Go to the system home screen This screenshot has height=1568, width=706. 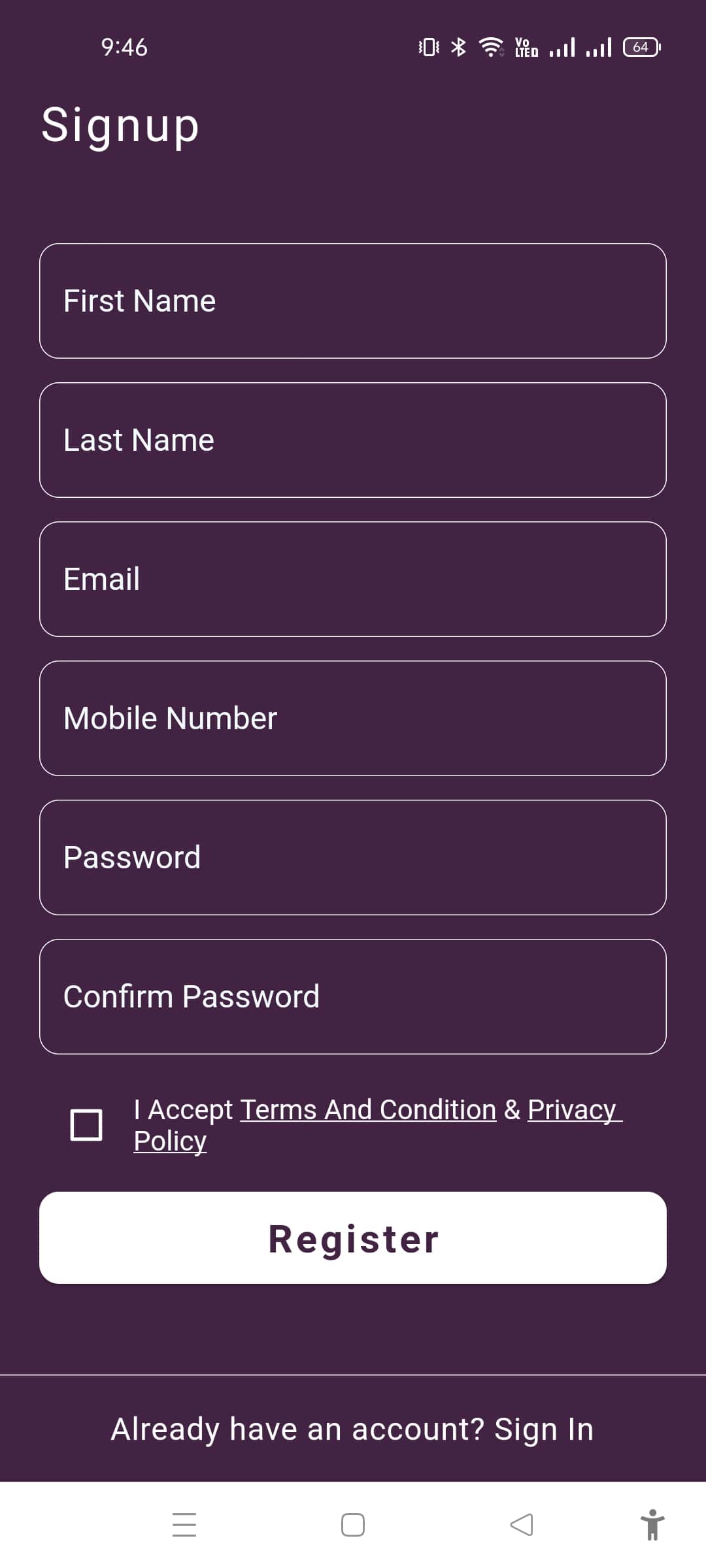click(353, 1525)
